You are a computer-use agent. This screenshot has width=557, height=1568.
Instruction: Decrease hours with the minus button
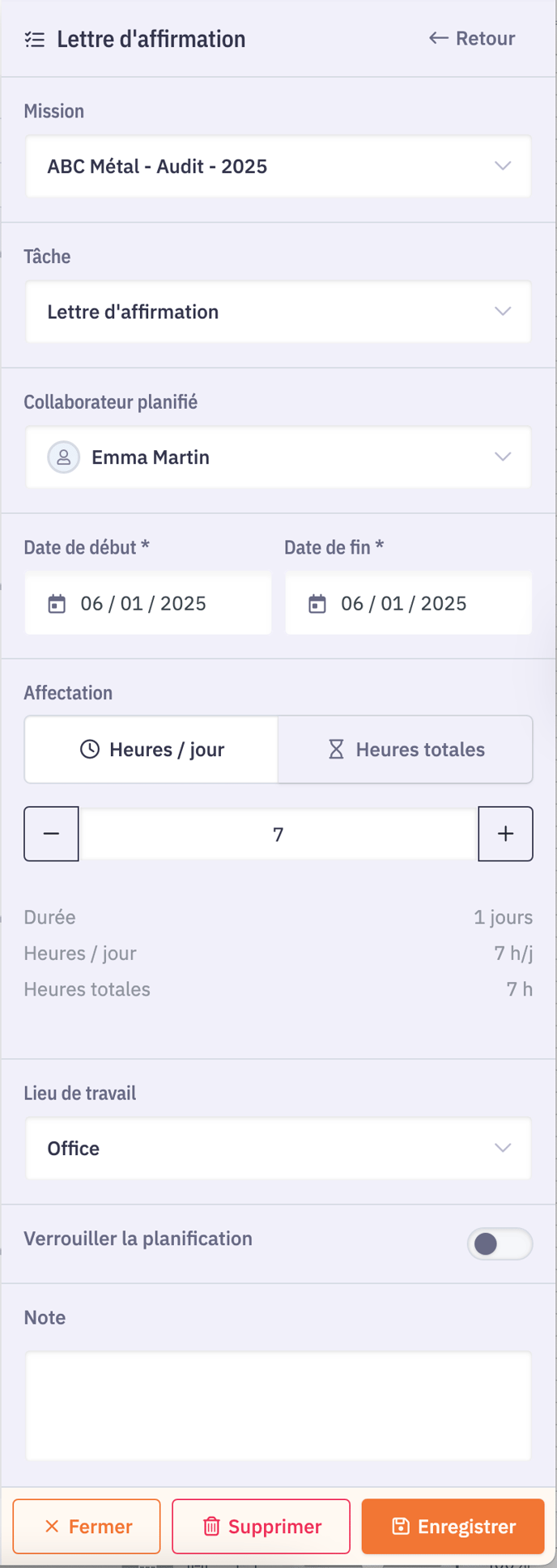51,834
